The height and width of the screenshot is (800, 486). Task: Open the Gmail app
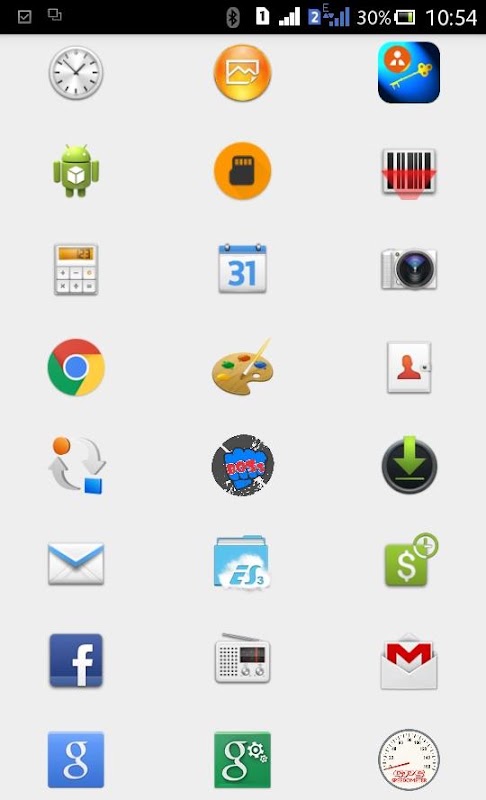(408, 662)
